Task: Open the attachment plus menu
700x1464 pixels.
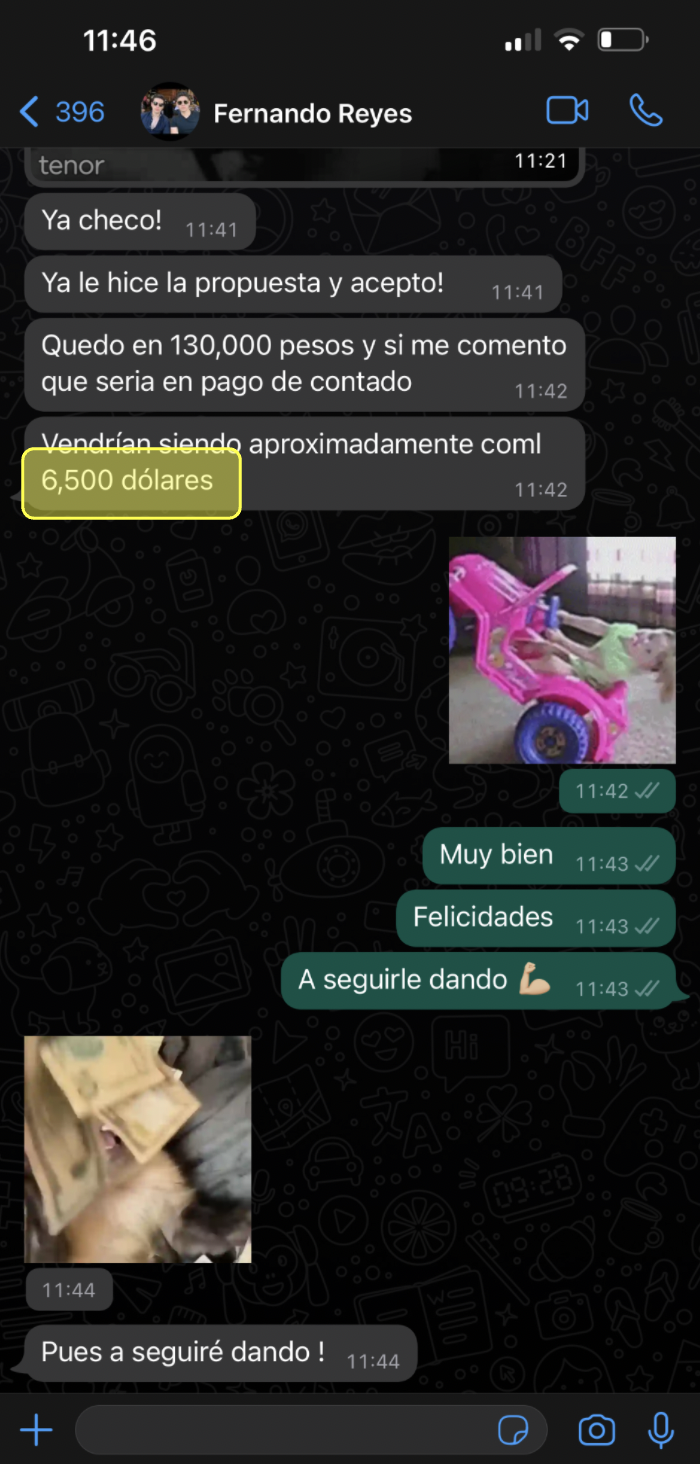Action: 36,1430
